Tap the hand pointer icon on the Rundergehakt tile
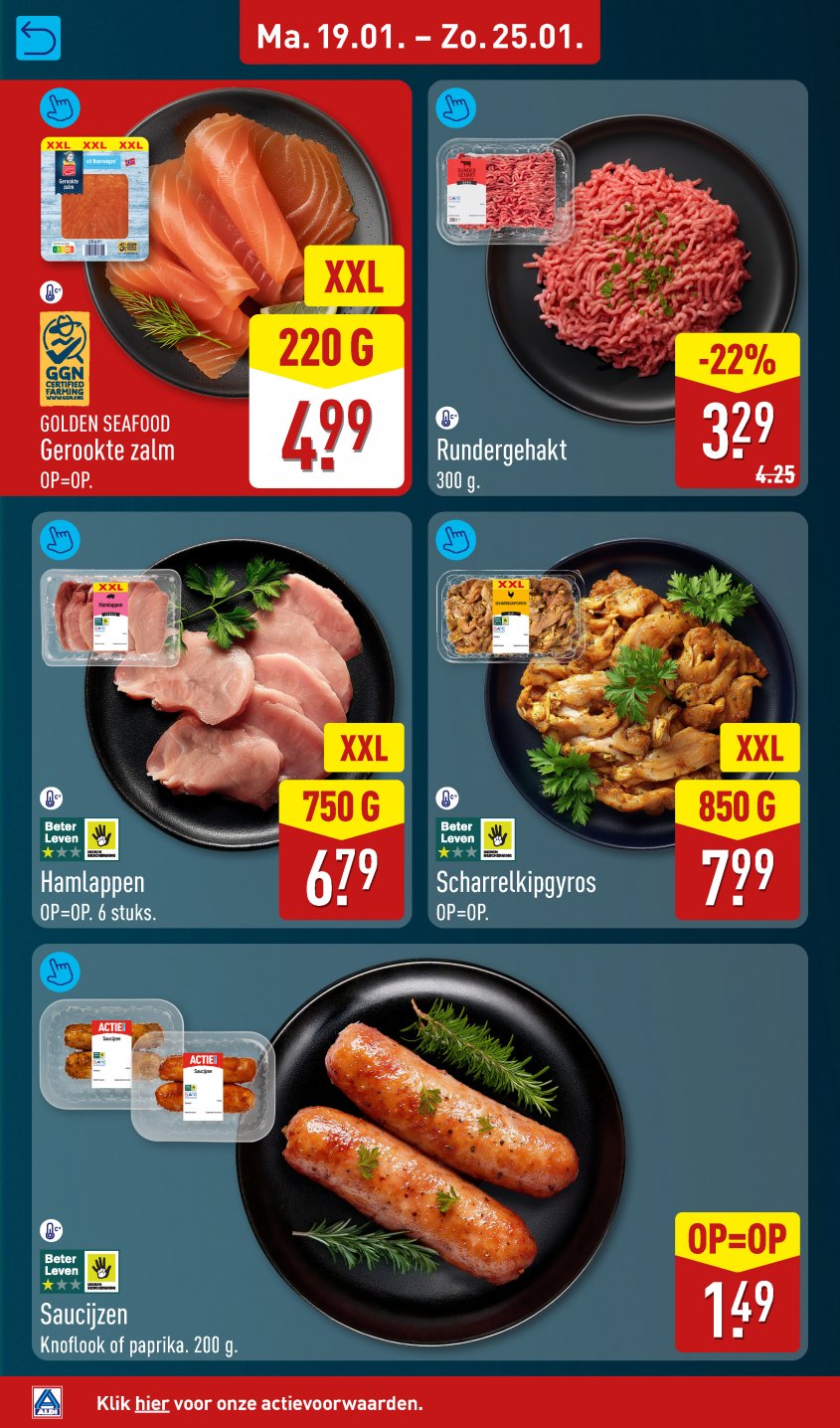This screenshot has width=840, height=1428. [455, 108]
